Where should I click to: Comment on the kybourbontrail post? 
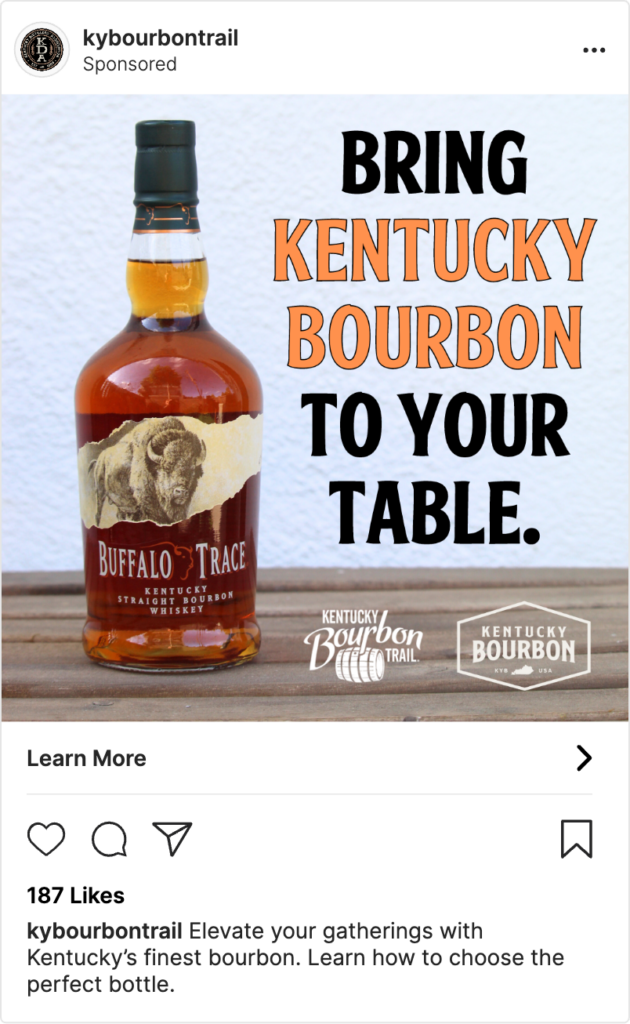pyautogui.click(x=109, y=838)
